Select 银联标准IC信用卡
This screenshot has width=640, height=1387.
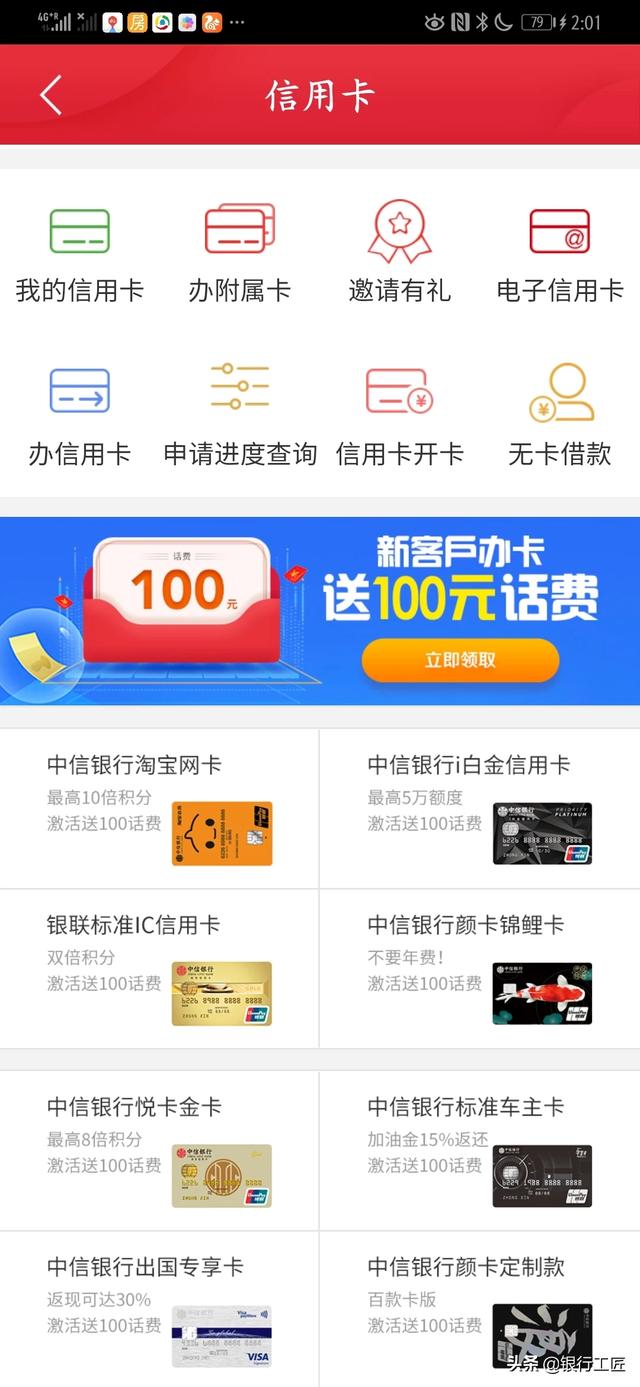click(x=160, y=968)
